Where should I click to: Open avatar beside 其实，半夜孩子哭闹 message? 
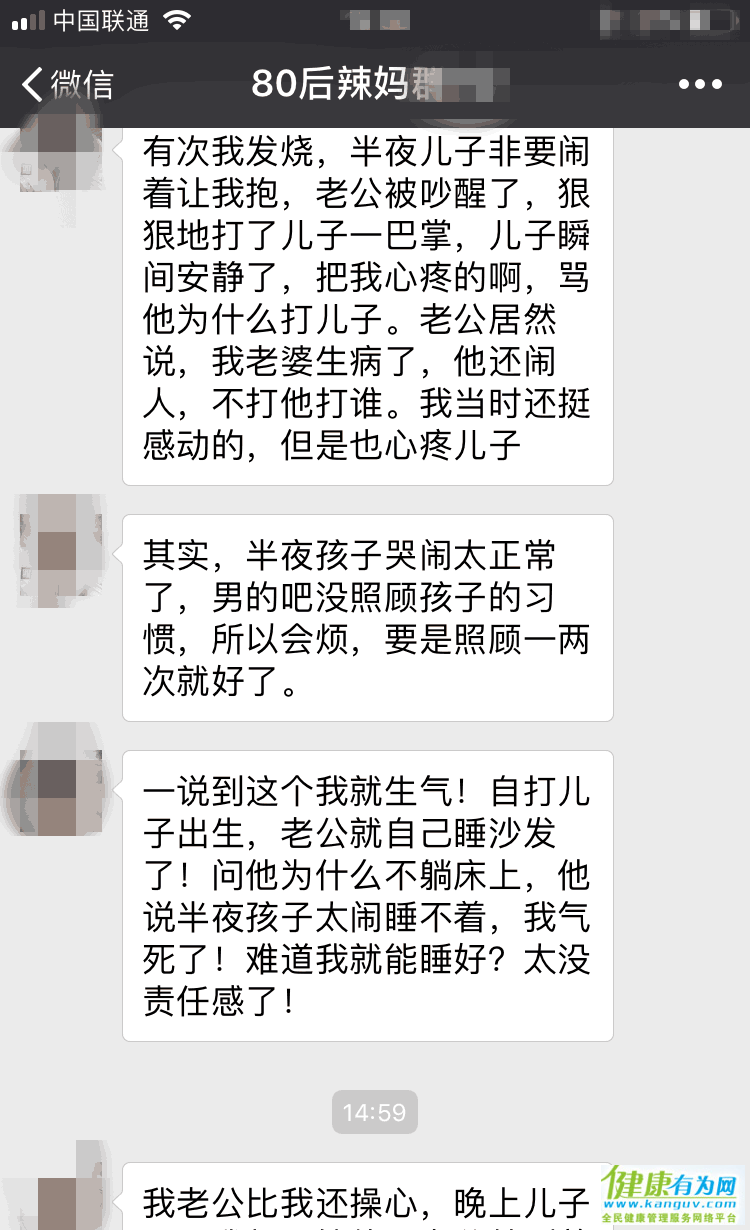tap(60, 549)
